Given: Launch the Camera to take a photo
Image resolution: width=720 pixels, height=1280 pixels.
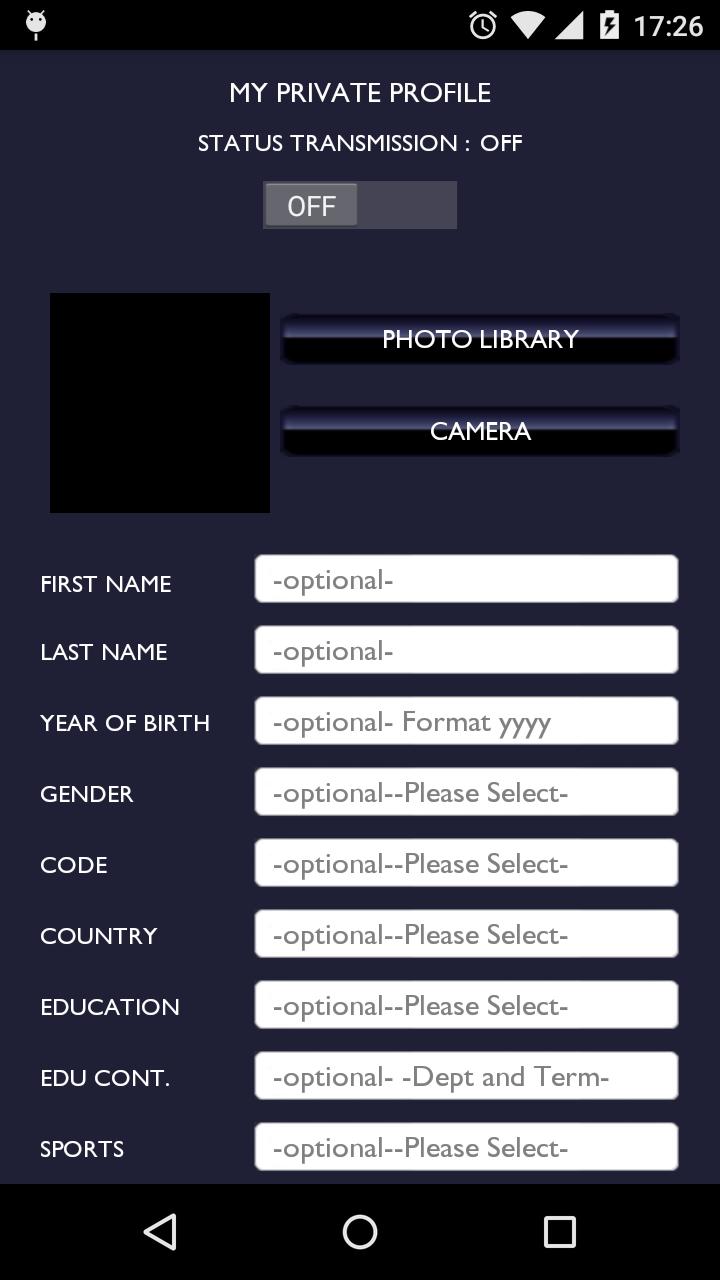Looking at the screenshot, I should pos(480,431).
